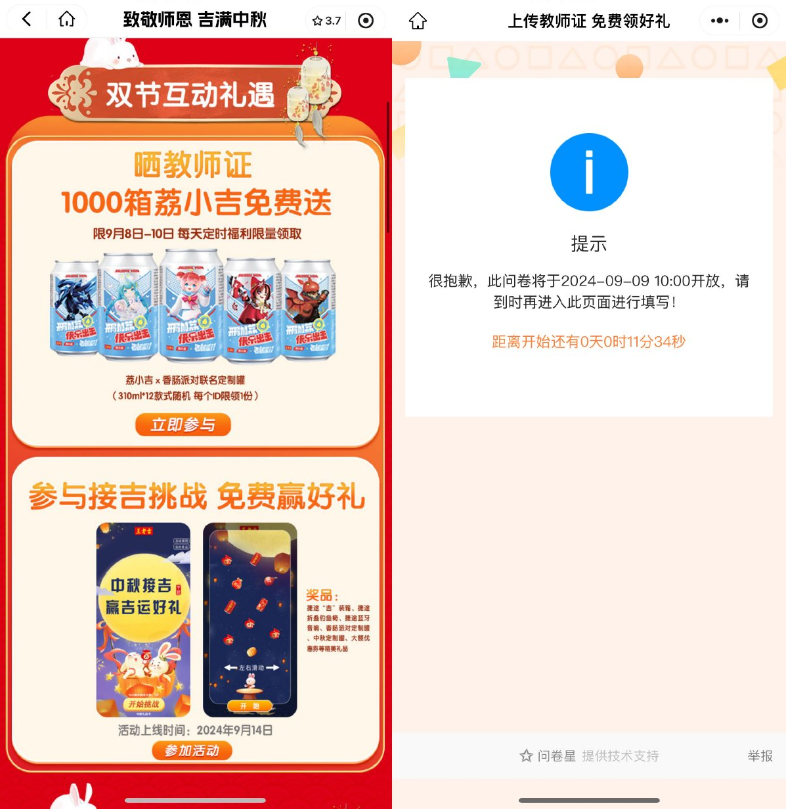
Task: Tap the 参加活动 button
Action: [192, 750]
